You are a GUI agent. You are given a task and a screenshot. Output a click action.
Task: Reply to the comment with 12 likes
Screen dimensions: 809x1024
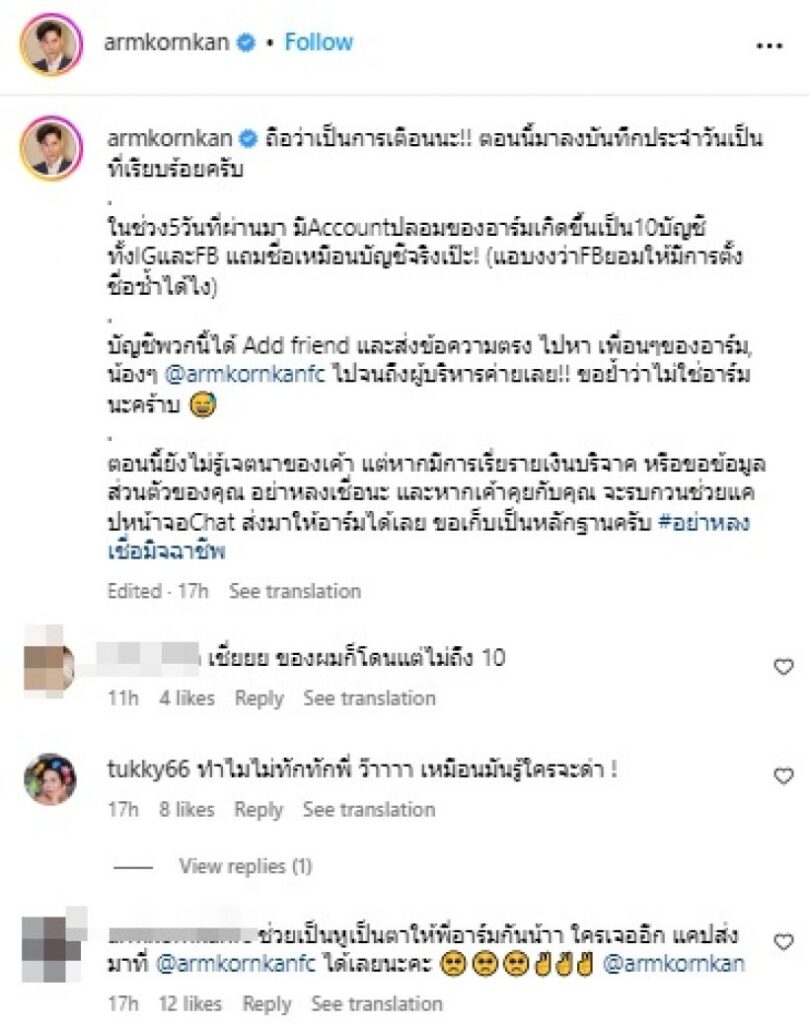click(267, 1003)
